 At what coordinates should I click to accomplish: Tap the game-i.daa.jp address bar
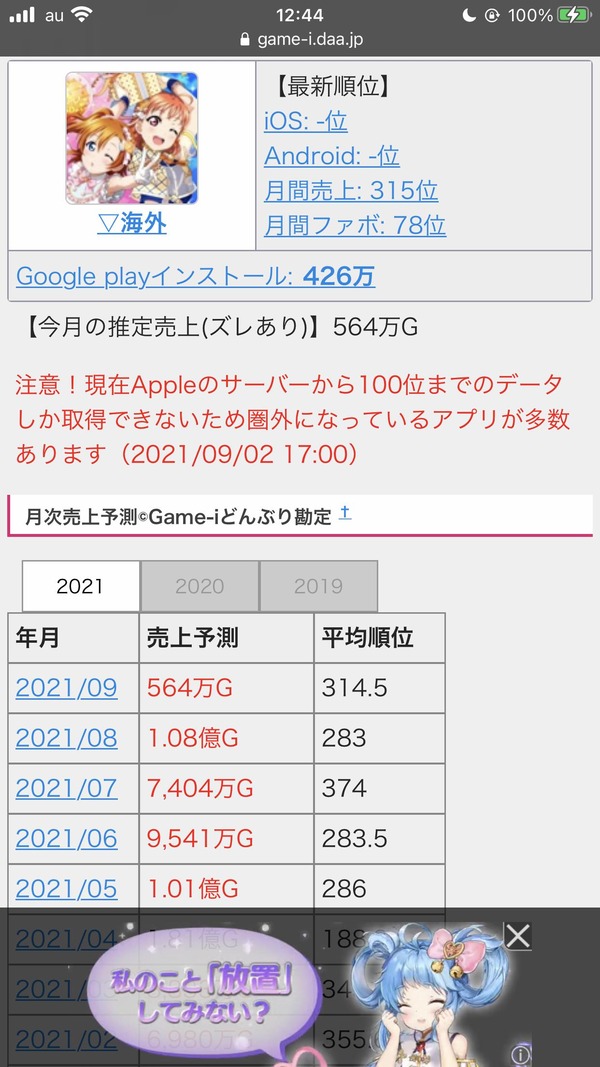click(300, 39)
